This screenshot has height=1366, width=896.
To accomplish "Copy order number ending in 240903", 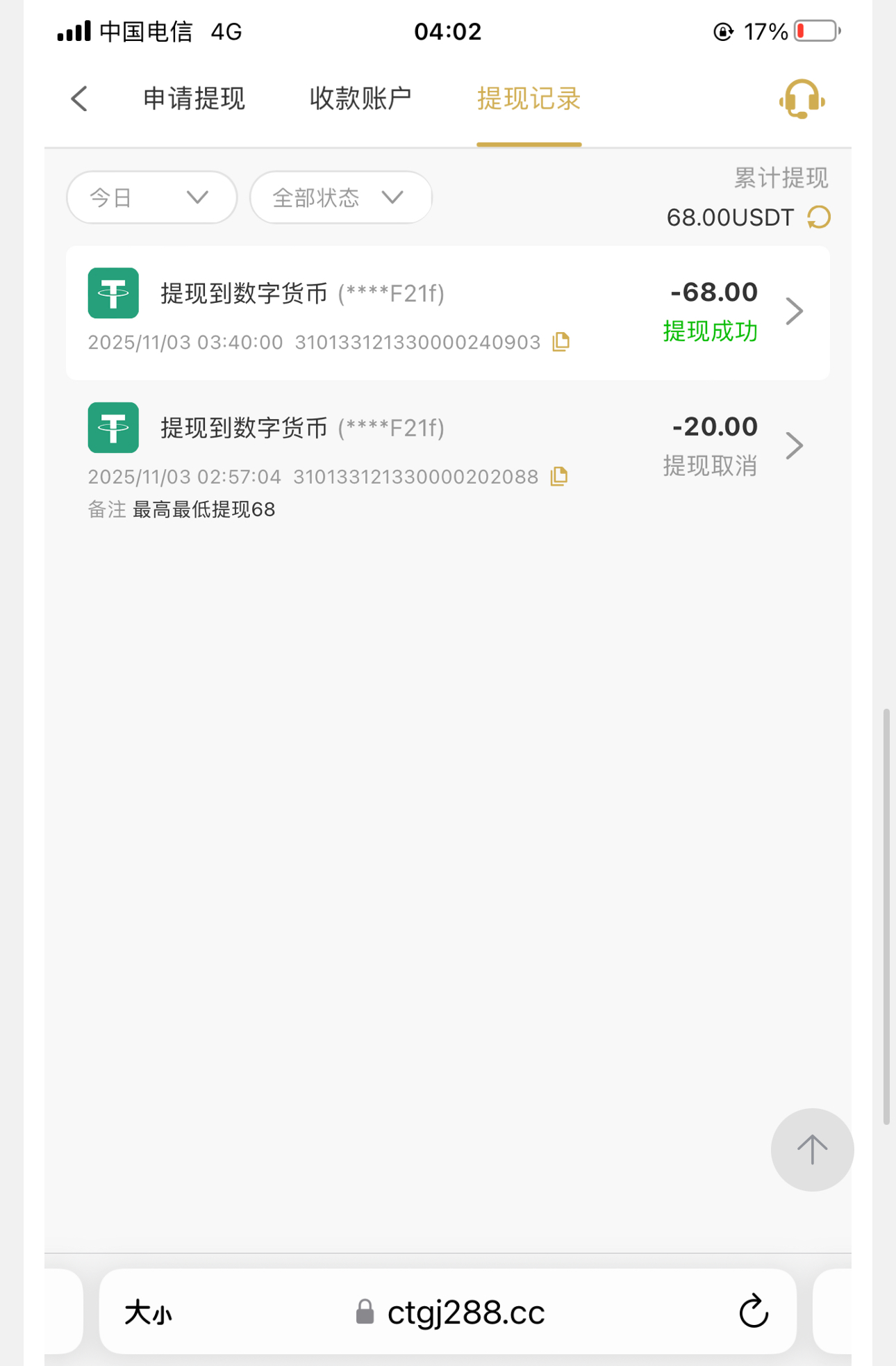I will pyautogui.click(x=561, y=342).
